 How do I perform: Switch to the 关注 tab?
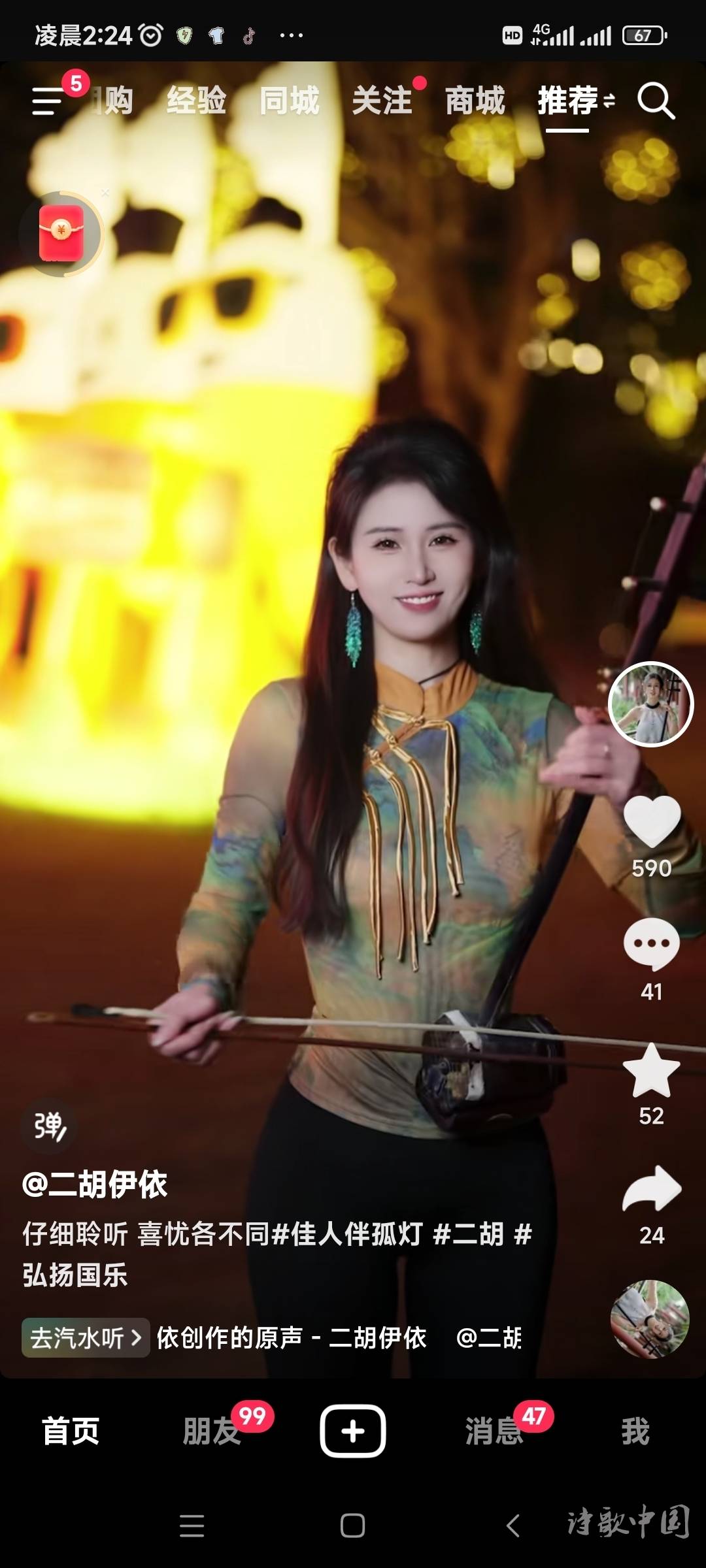click(382, 101)
